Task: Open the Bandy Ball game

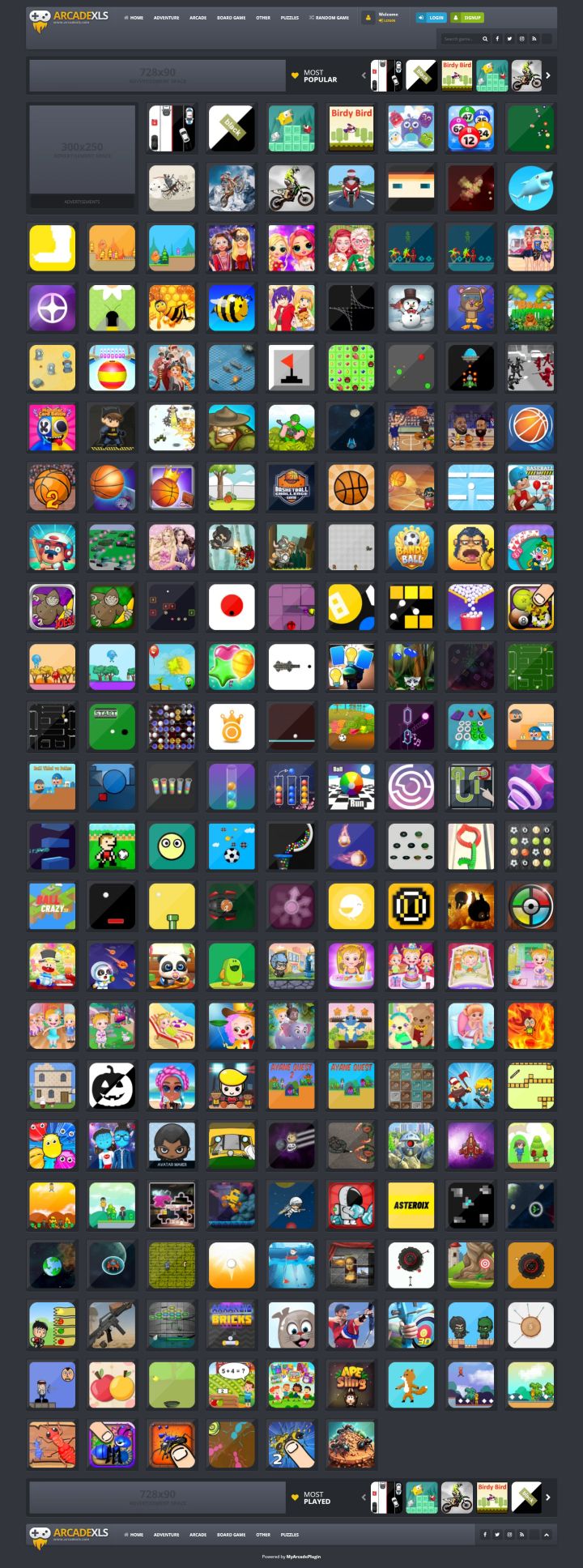Action: pyautogui.click(x=411, y=547)
